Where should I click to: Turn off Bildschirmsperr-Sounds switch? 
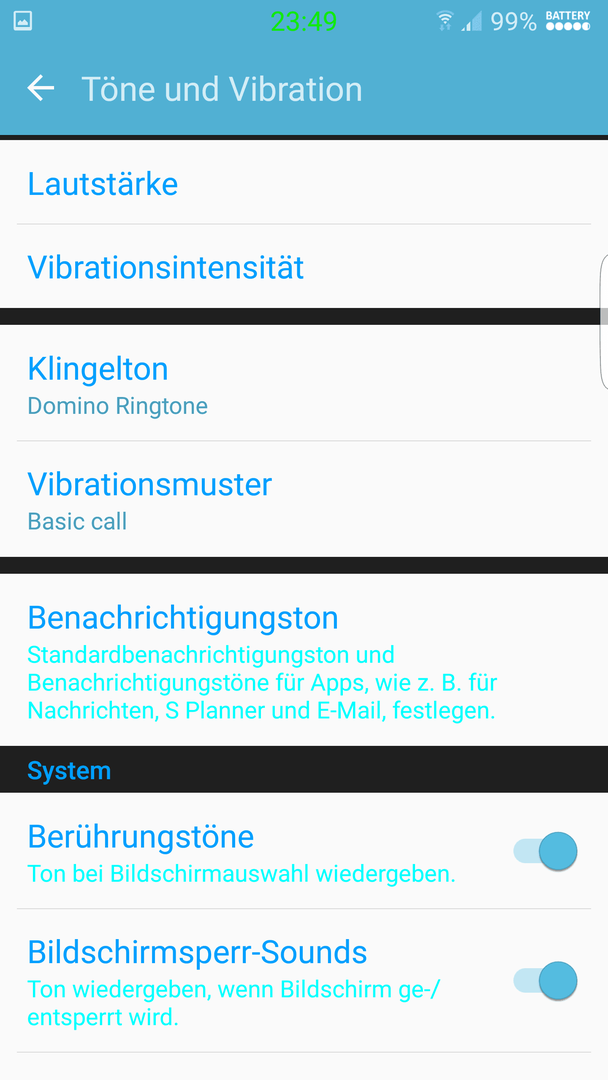click(x=546, y=981)
